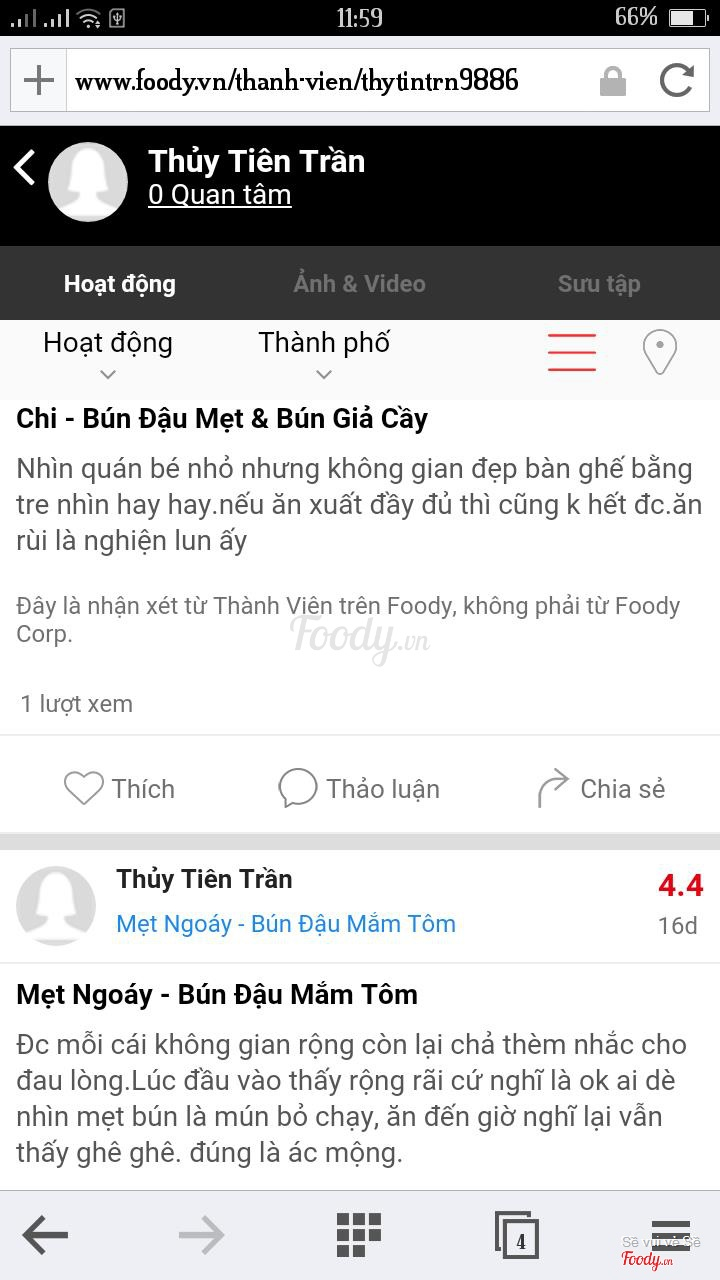
Task: Open the browser hamburger menu
Action: click(x=670, y=1236)
